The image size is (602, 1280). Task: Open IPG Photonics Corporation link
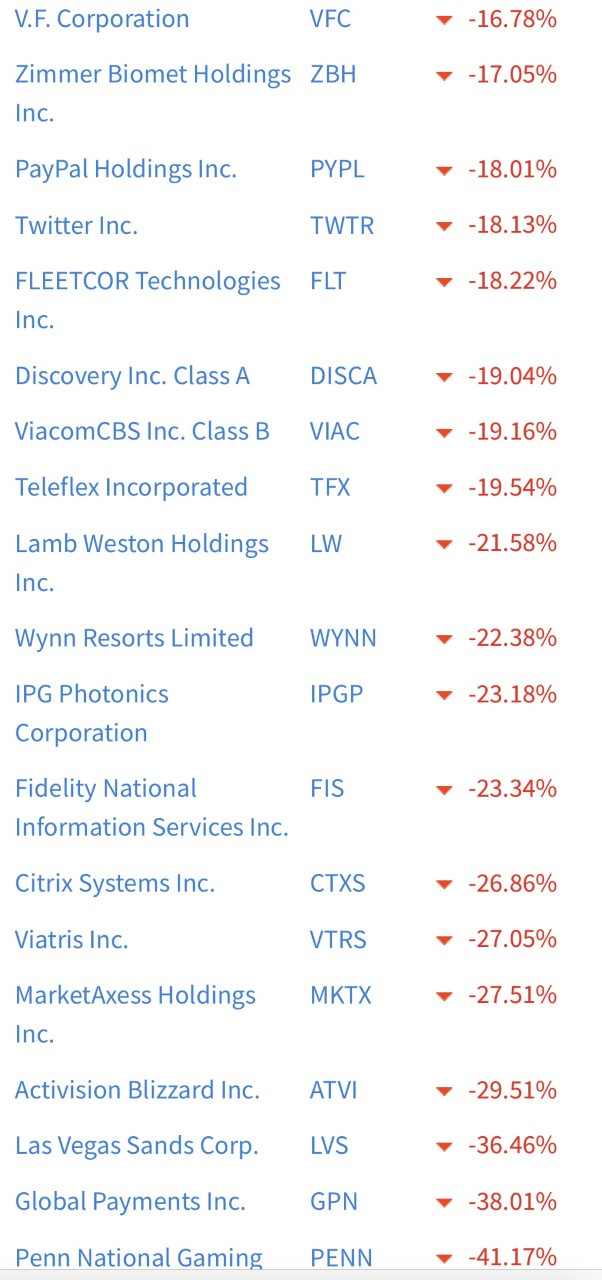click(92, 713)
